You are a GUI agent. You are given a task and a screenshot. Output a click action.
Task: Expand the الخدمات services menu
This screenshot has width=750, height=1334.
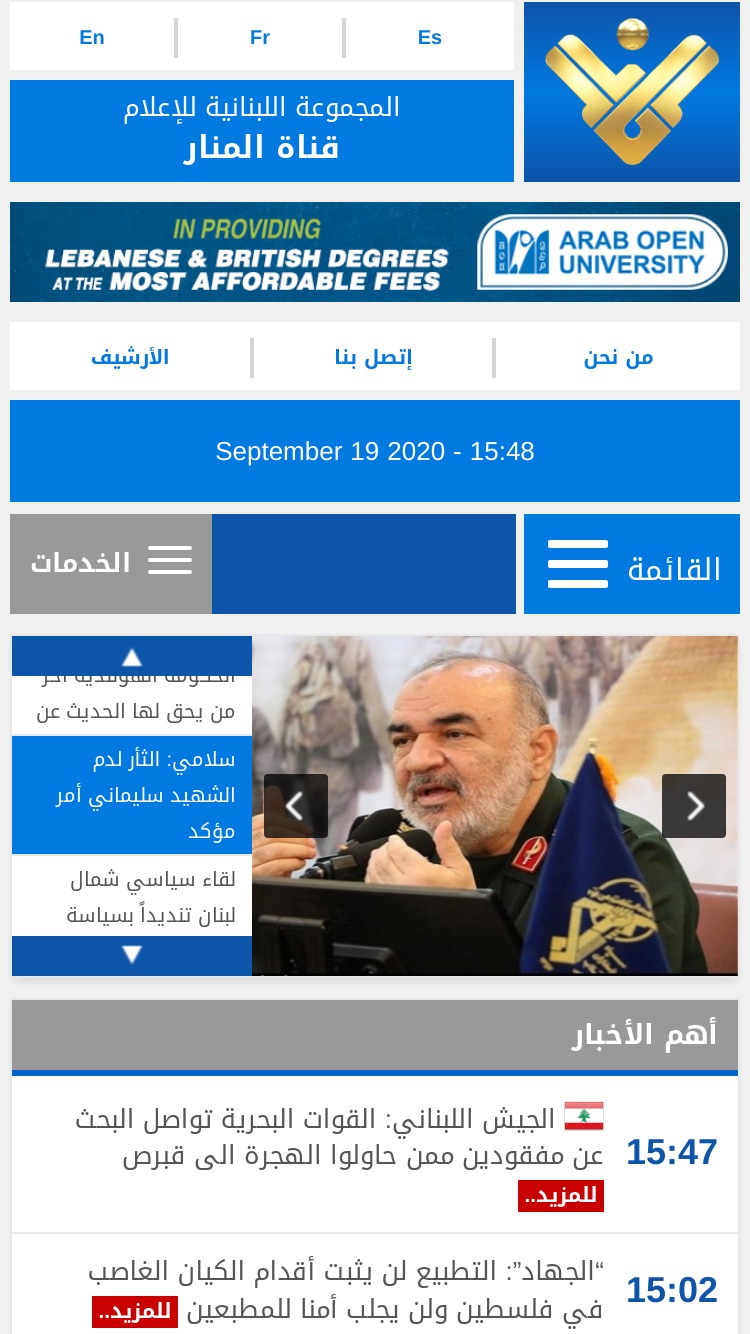pyautogui.click(x=111, y=564)
